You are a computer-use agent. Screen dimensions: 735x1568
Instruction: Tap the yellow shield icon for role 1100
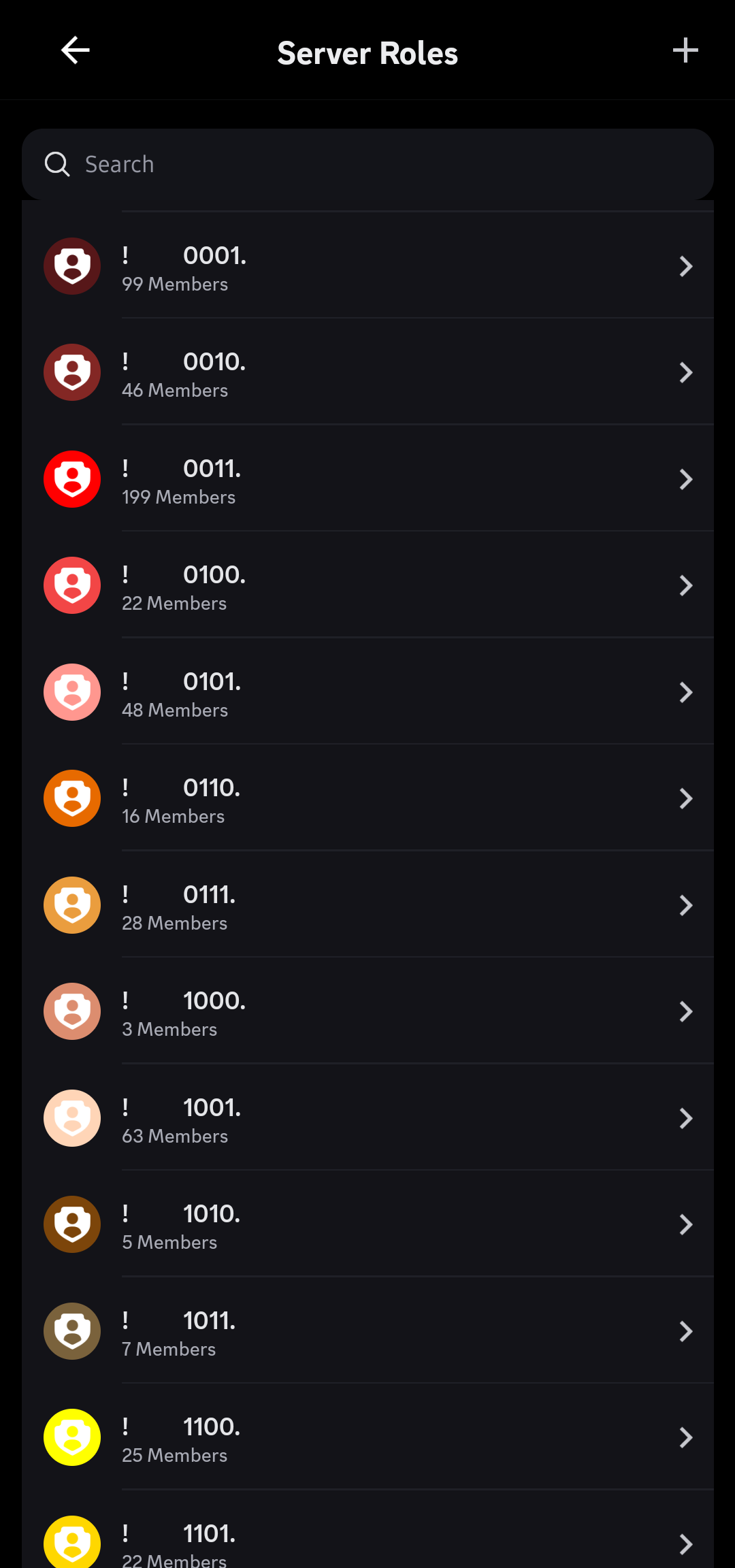[71, 1437]
